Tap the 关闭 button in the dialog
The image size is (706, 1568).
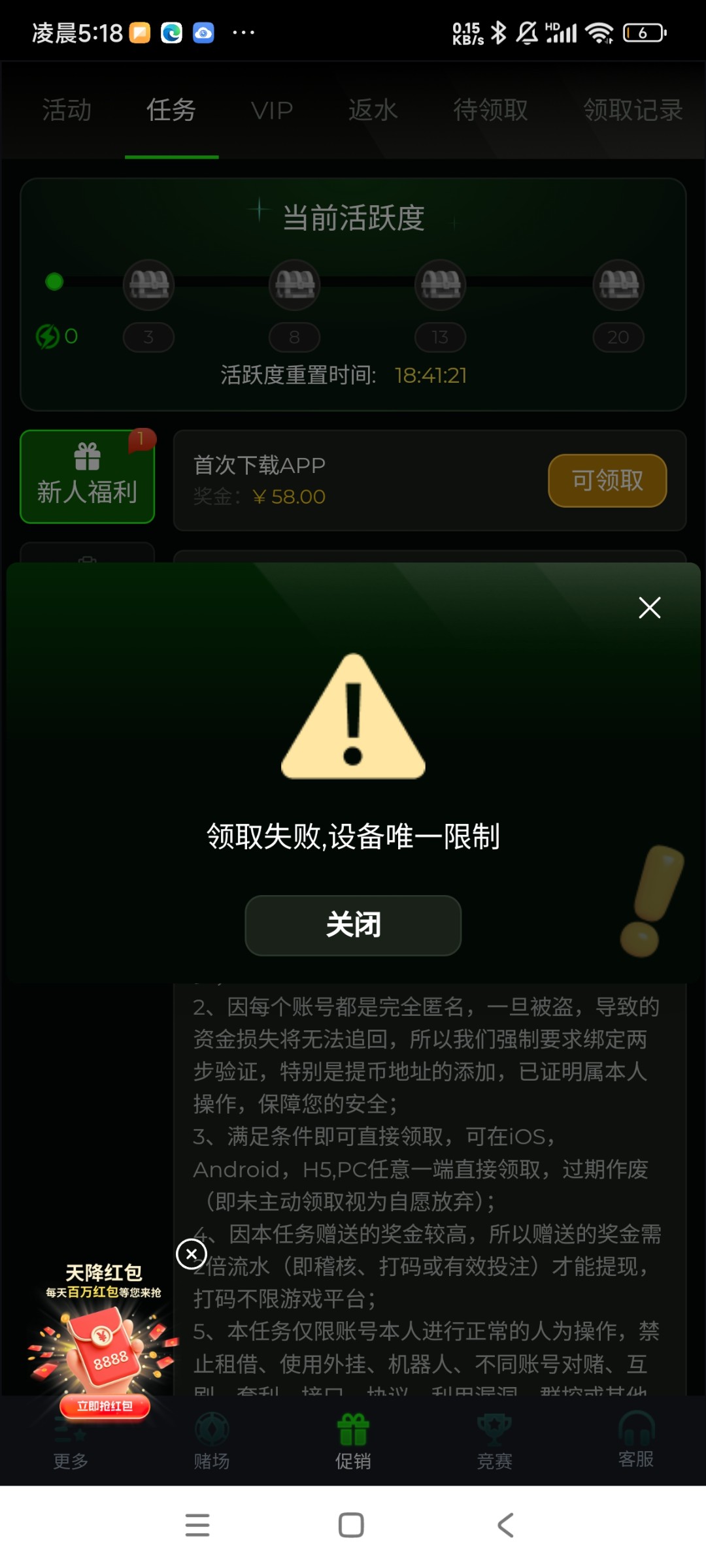353,925
